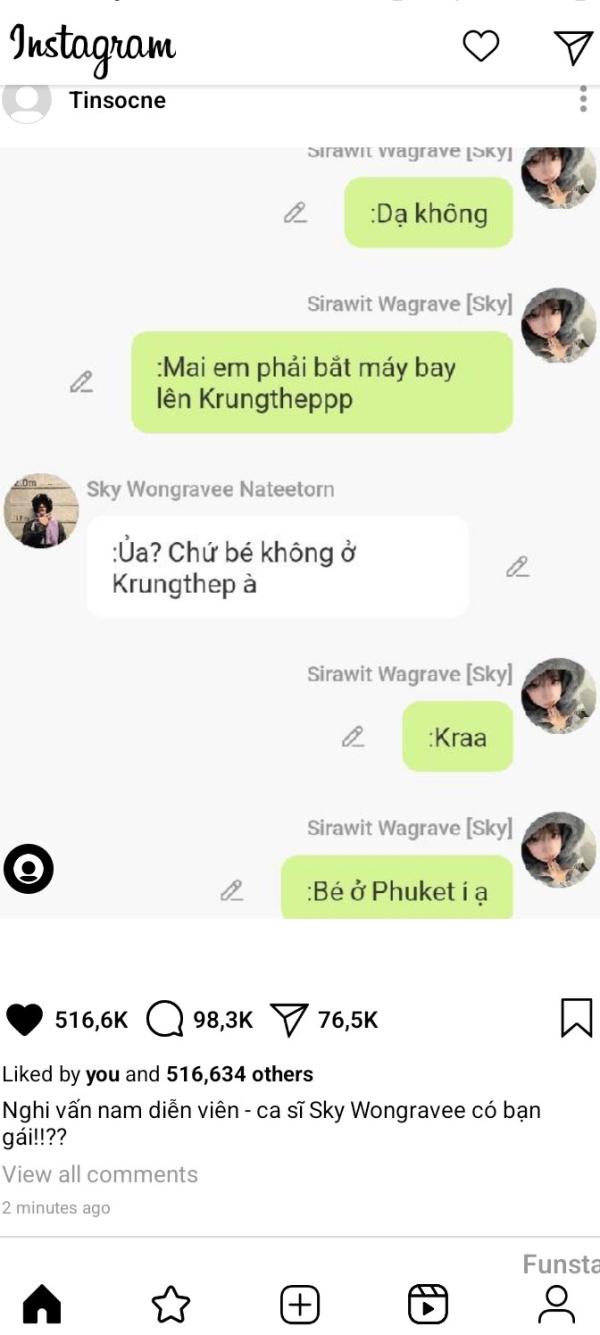Go to the Home tab
The image size is (600, 1335).
(x=41, y=1304)
